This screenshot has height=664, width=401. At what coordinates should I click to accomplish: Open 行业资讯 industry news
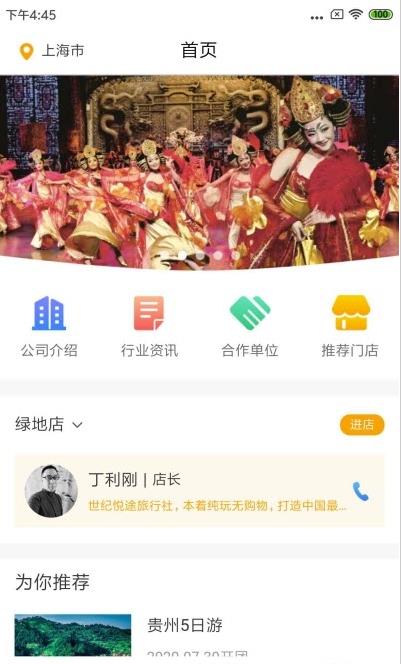(x=149, y=326)
